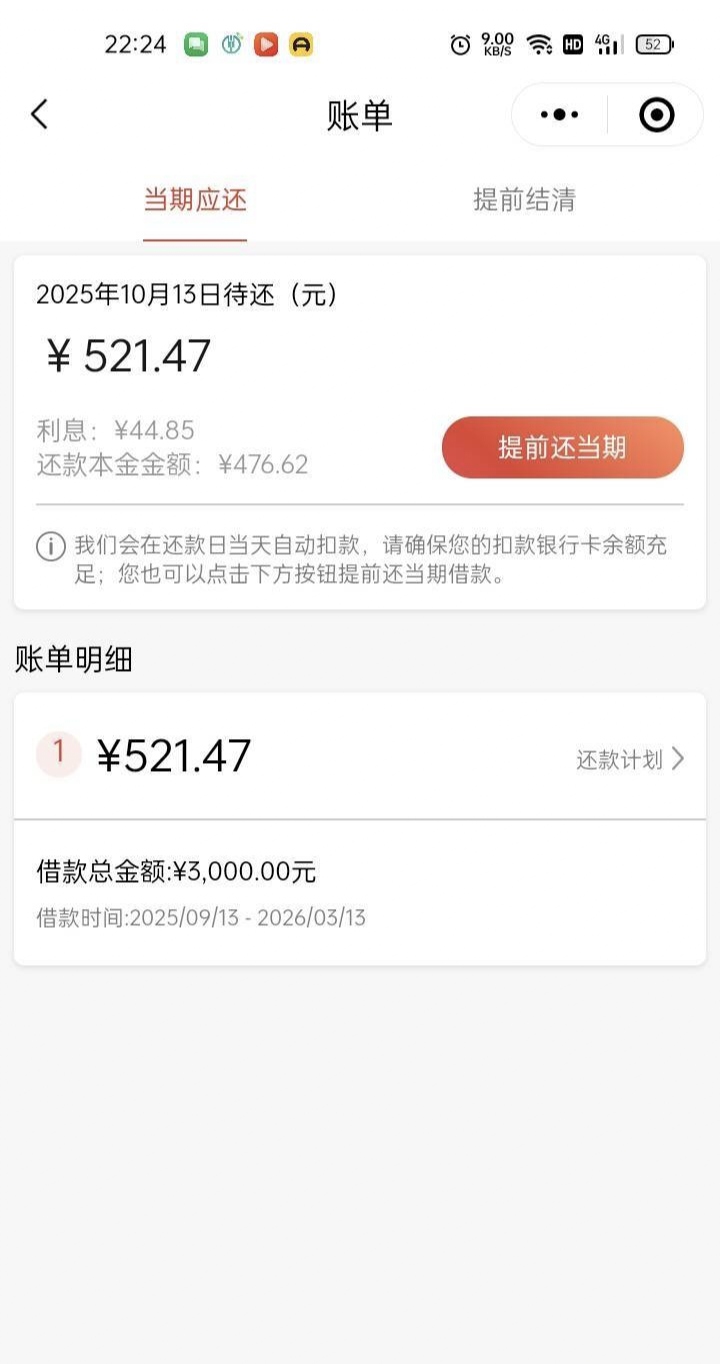This screenshot has width=720, height=1364.
Task: Go back using the top-left arrow
Action: point(39,114)
